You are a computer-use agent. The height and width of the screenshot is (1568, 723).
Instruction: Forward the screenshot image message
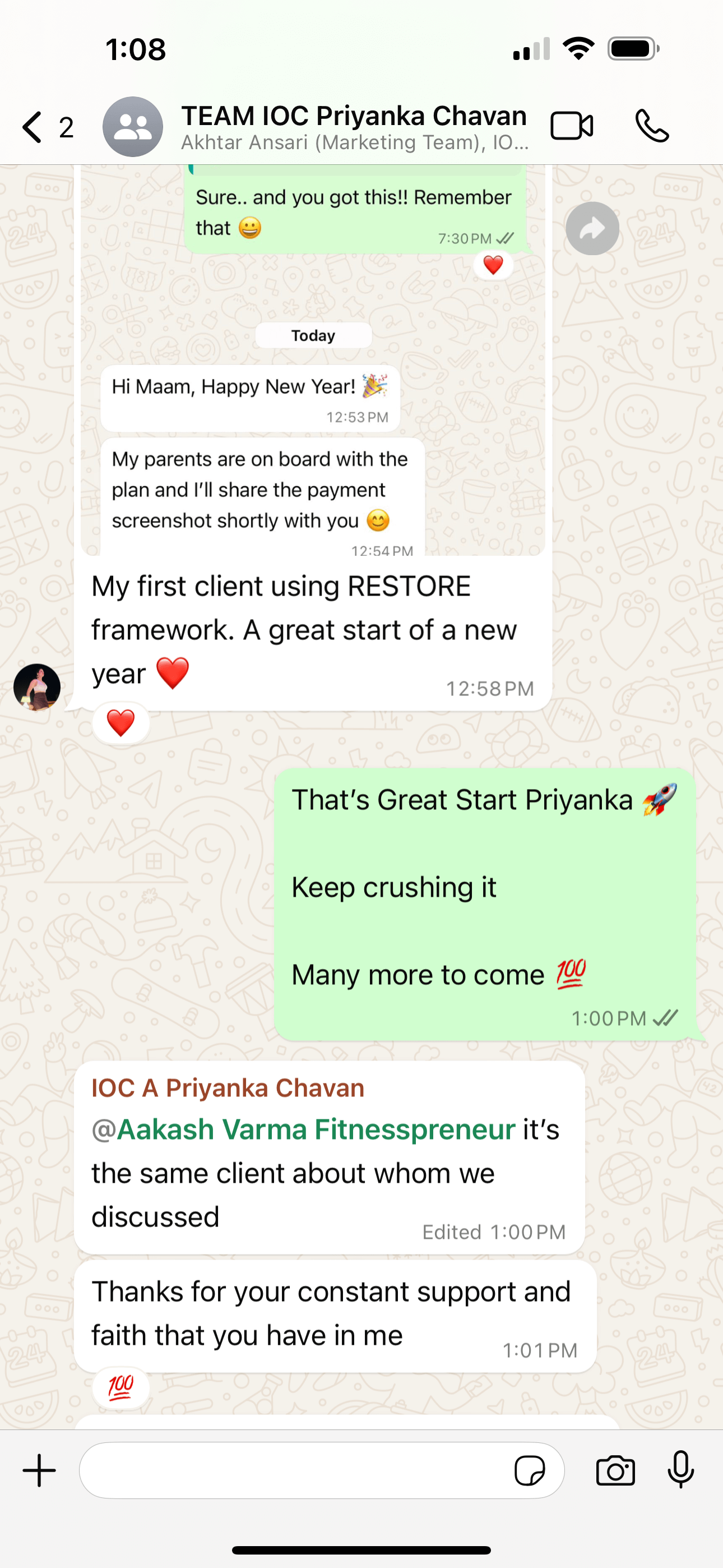tap(592, 228)
